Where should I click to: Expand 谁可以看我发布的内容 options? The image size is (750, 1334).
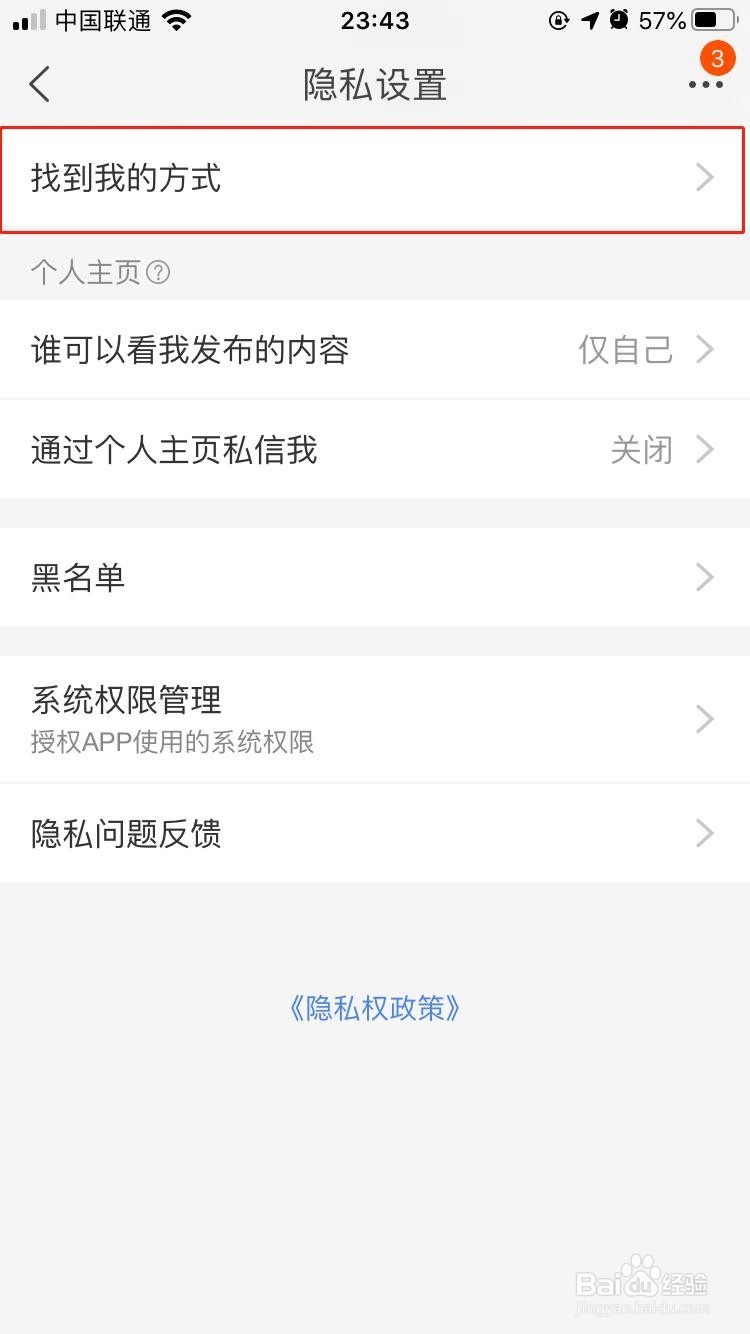(x=375, y=350)
